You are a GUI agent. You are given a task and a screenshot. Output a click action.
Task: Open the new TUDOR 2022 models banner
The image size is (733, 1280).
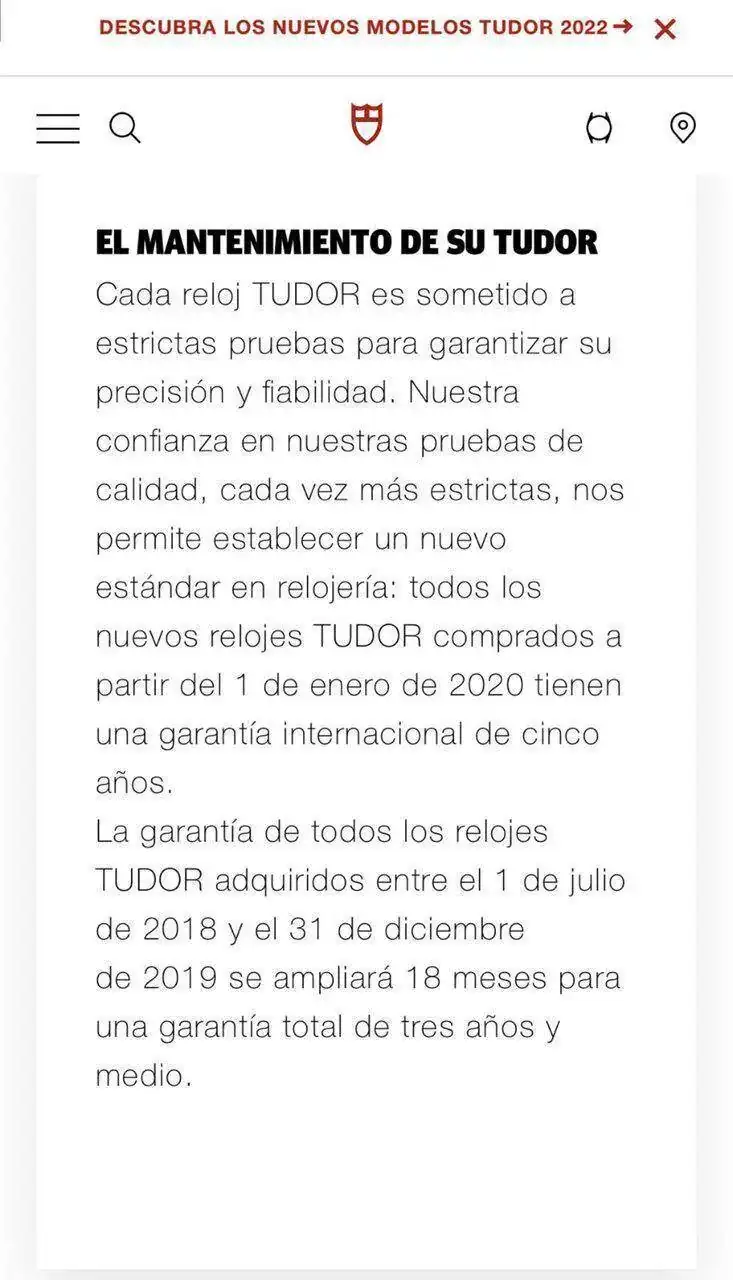coord(366,27)
